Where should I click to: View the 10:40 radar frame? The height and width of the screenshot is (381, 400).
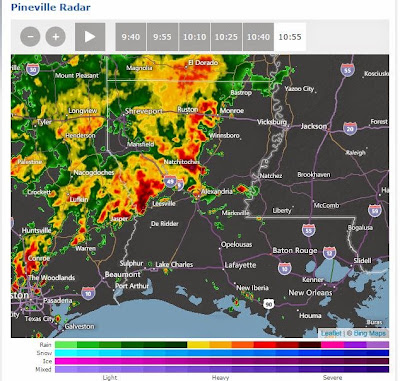258,37
